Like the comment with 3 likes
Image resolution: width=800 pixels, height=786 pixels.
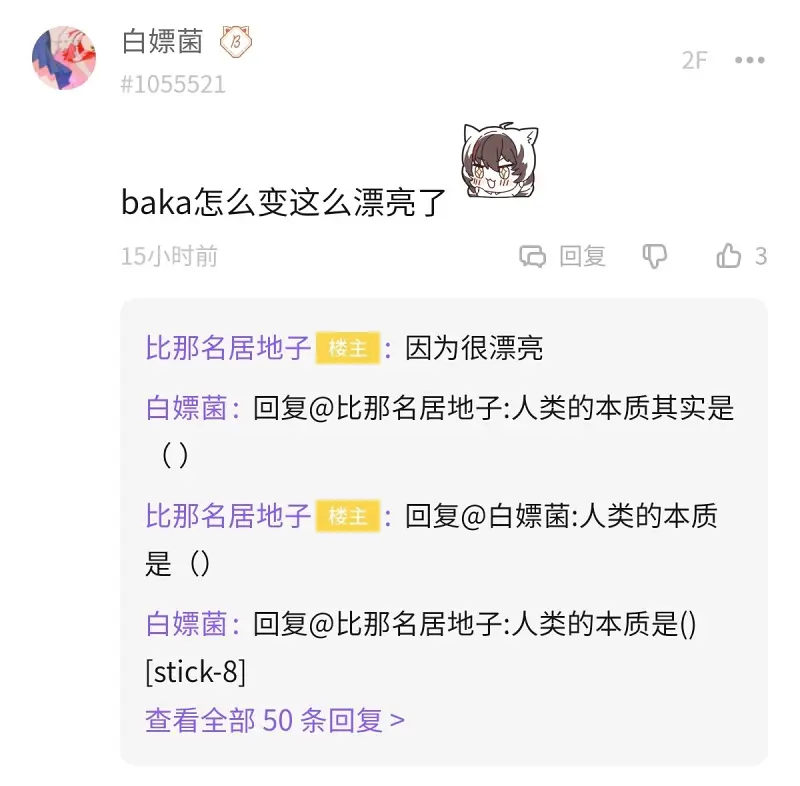click(x=730, y=257)
